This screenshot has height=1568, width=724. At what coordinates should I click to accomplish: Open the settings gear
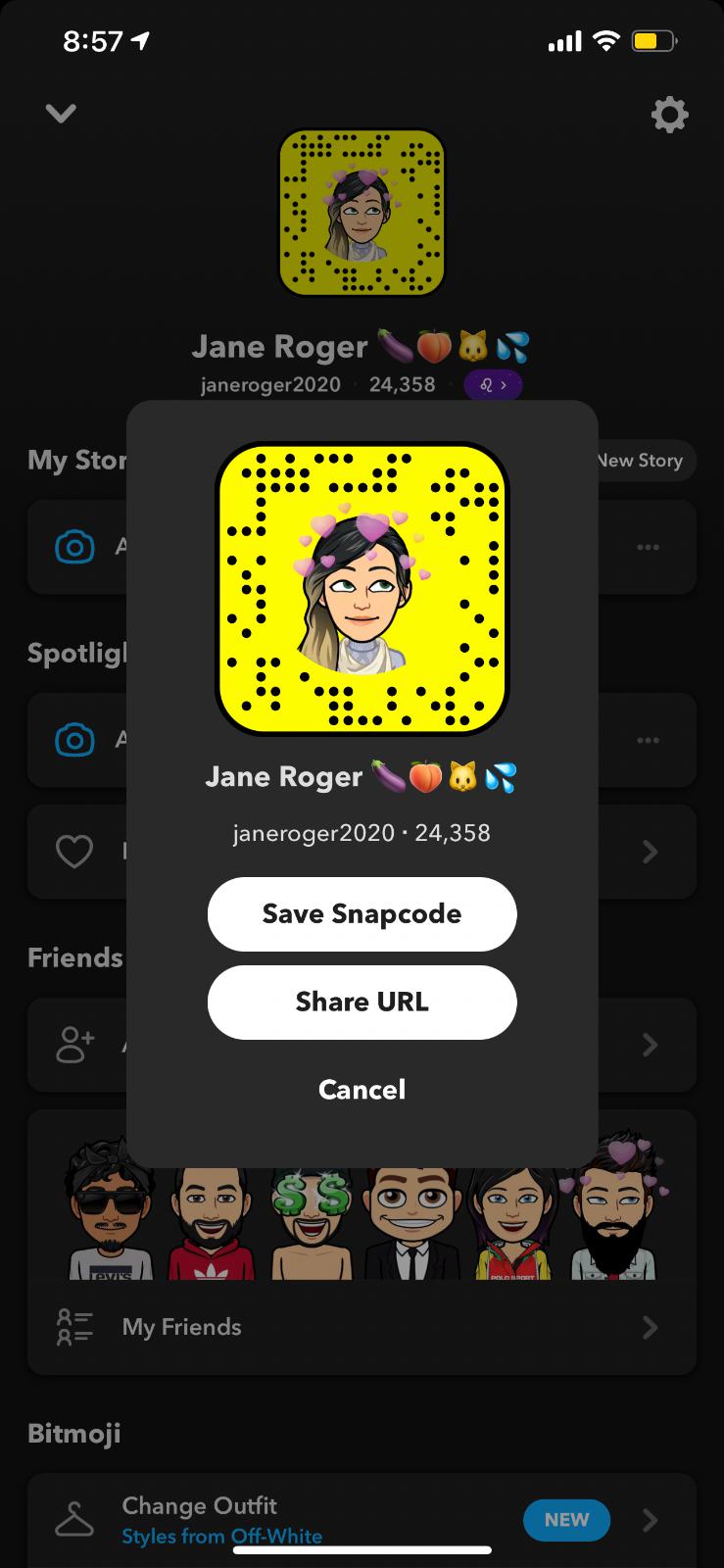pos(670,115)
